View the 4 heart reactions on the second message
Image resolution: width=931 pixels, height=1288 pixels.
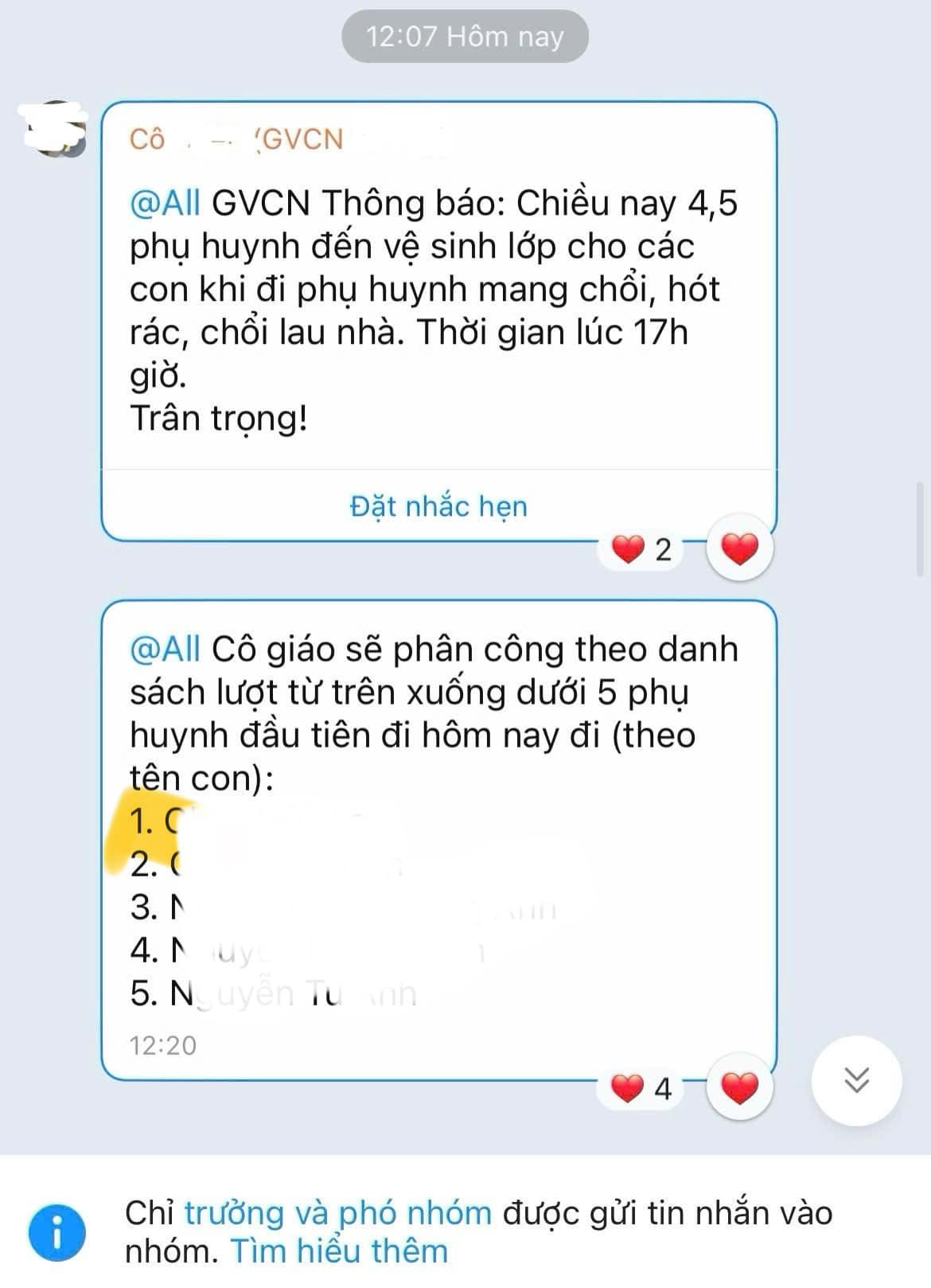pos(641,1088)
